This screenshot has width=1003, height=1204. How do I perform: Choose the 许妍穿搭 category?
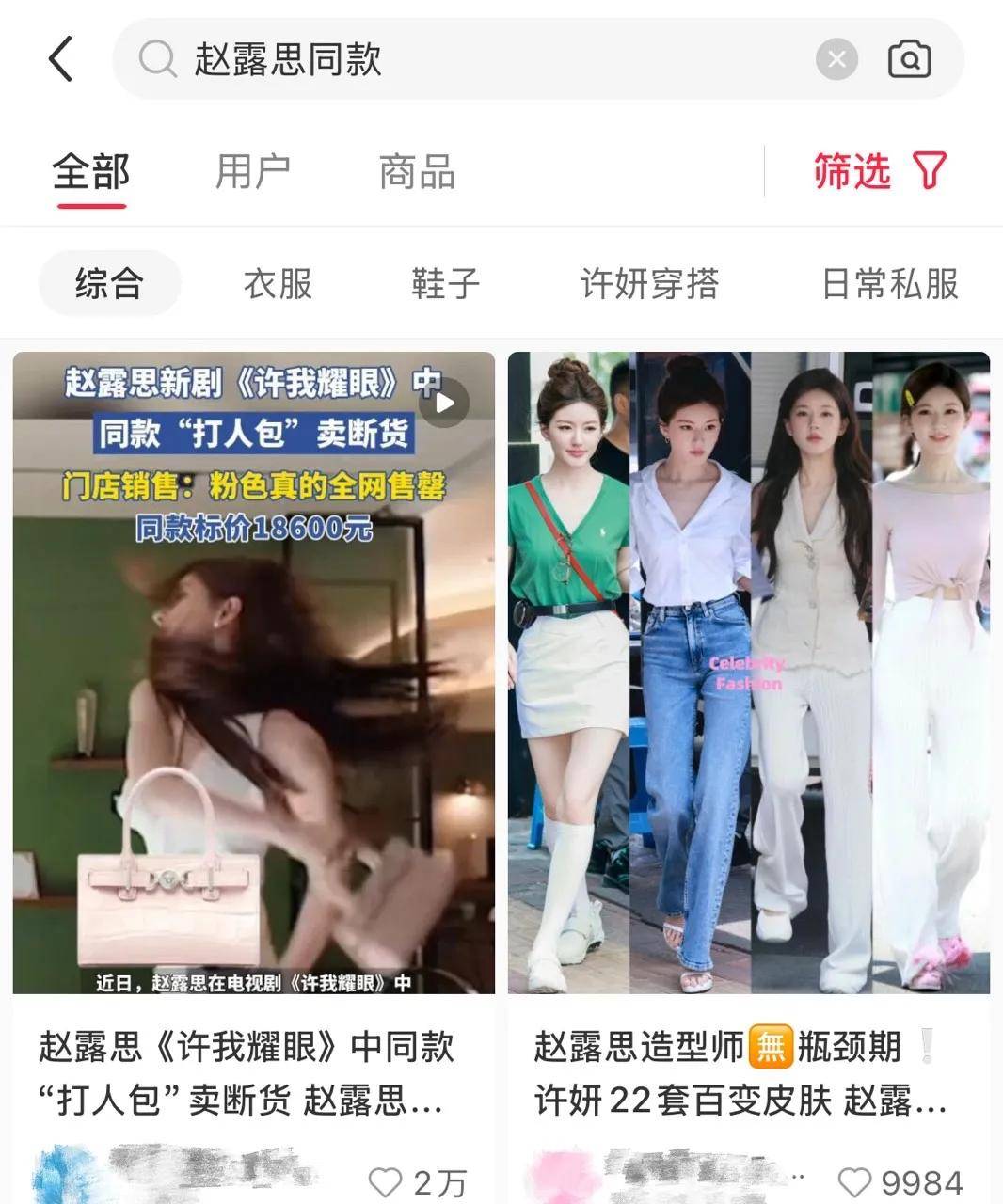(x=649, y=284)
